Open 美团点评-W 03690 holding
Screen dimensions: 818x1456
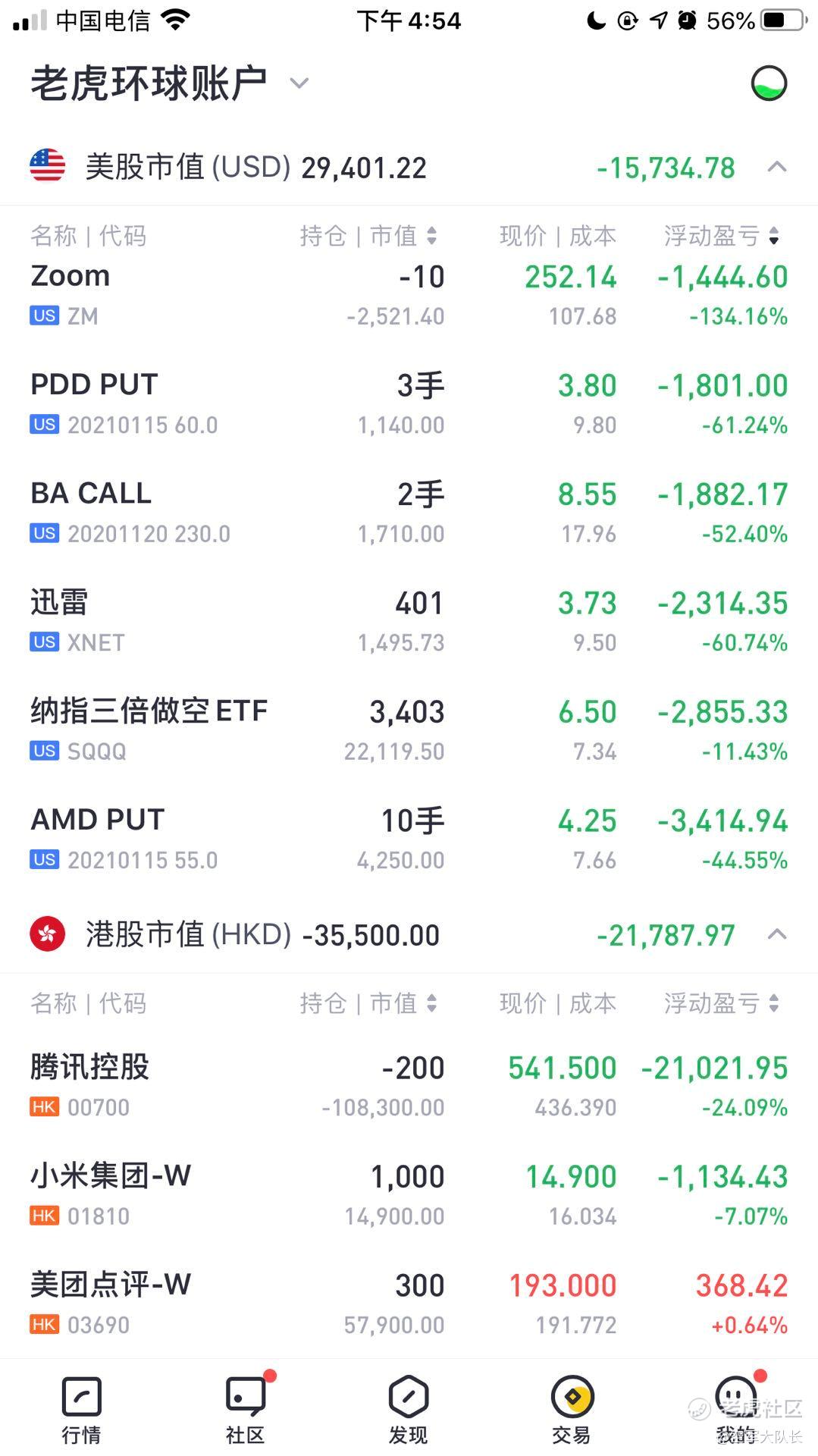click(409, 1304)
